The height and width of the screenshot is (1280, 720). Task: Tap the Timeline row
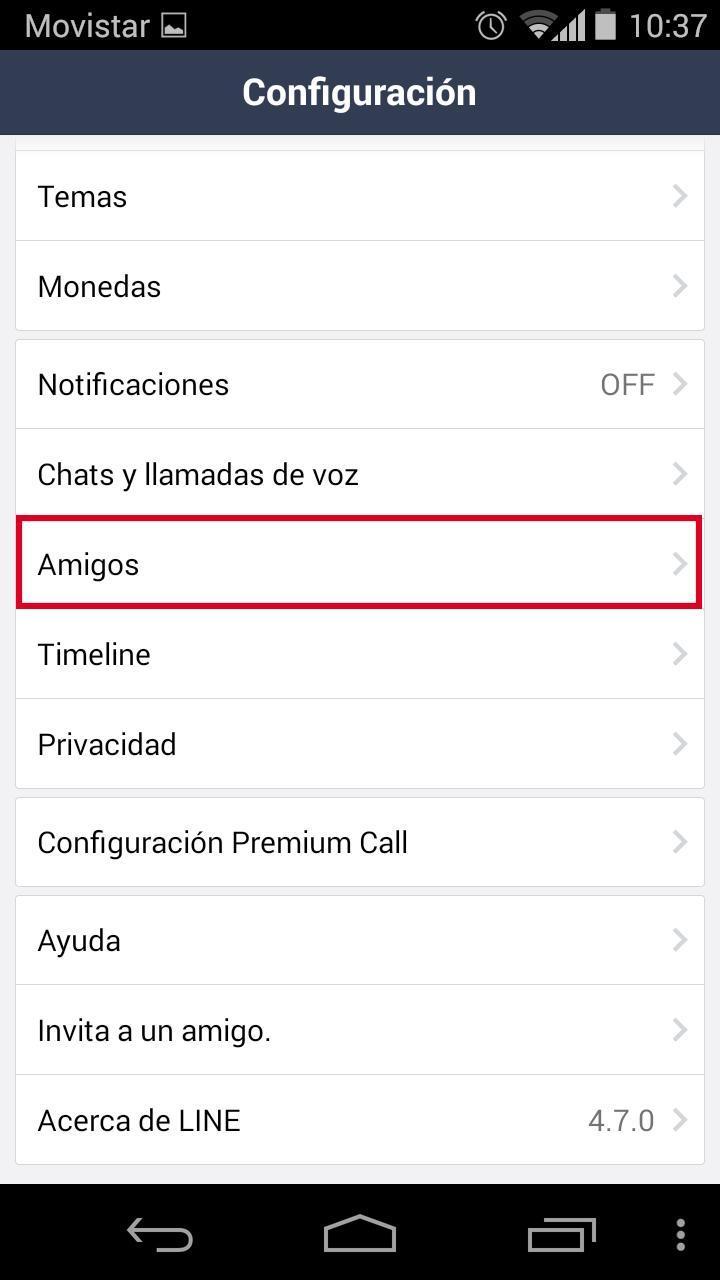pos(360,654)
